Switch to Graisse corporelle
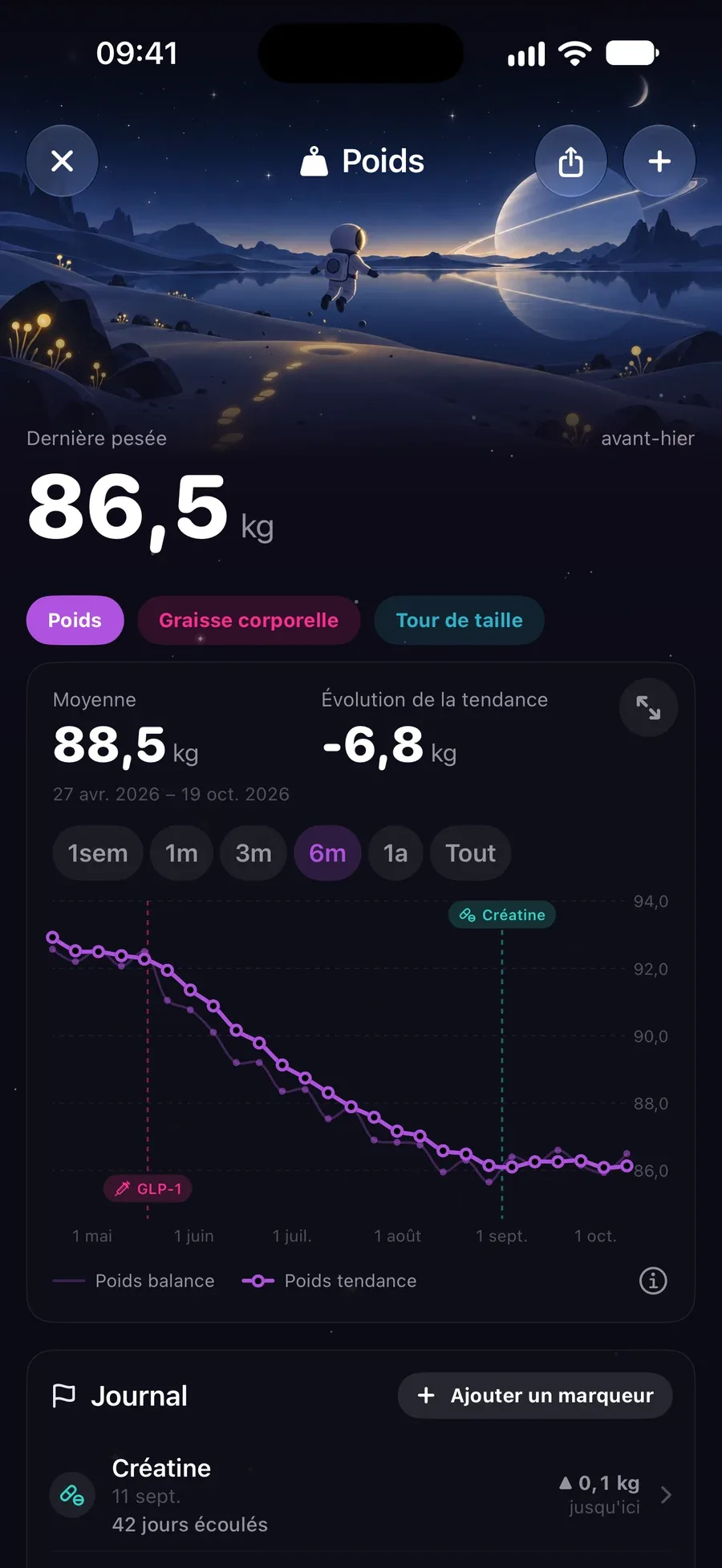 pyautogui.click(x=249, y=620)
